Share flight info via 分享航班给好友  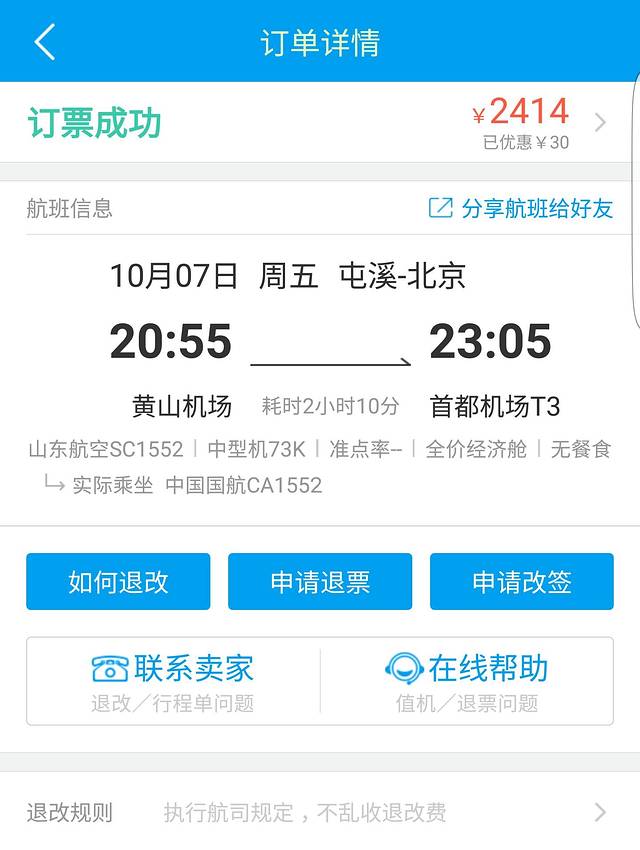click(x=521, y=208)
